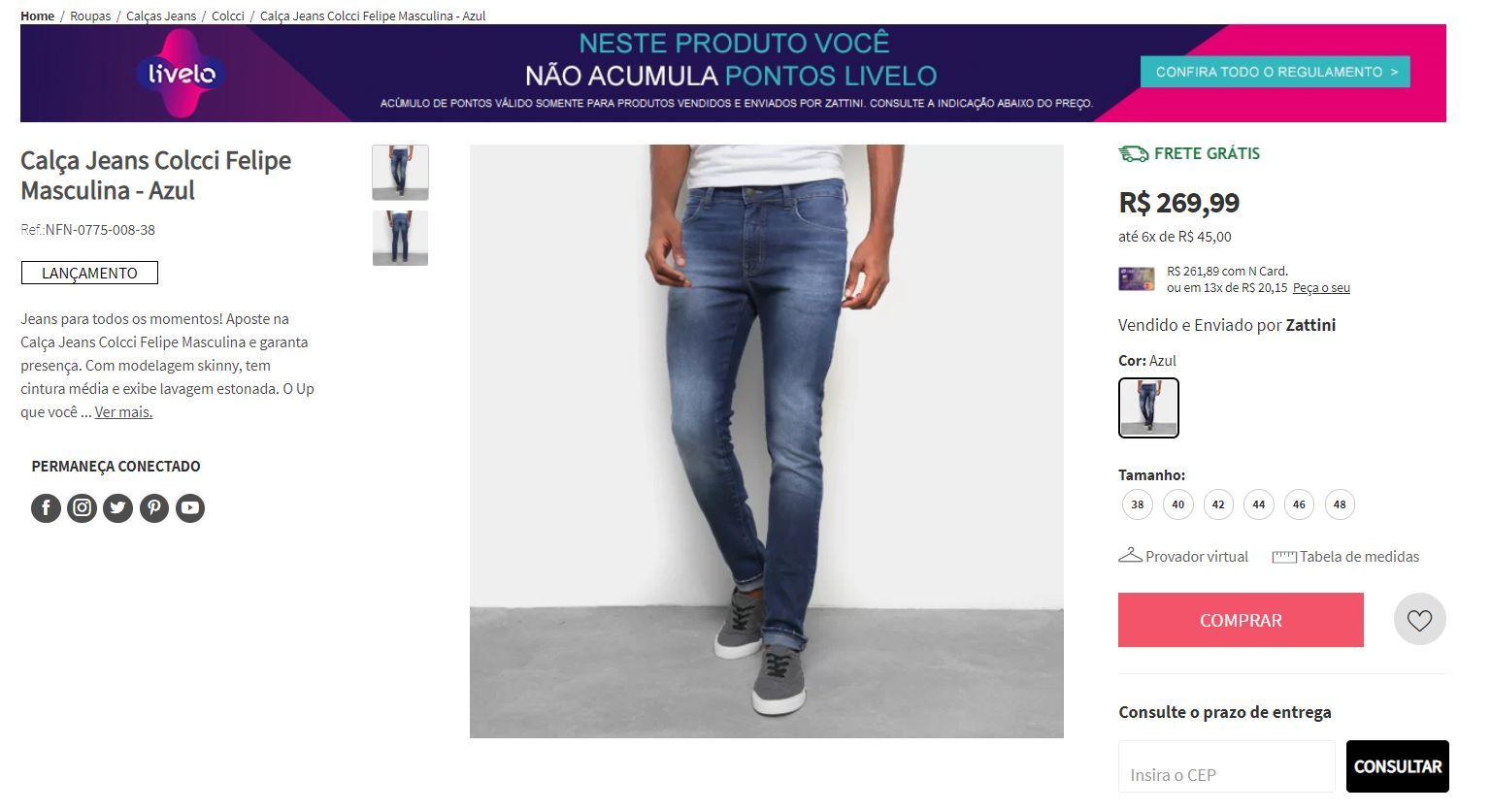Tap Peça o seu N Card link
The image size is (1491, 812).
[x=1321, y=288]
